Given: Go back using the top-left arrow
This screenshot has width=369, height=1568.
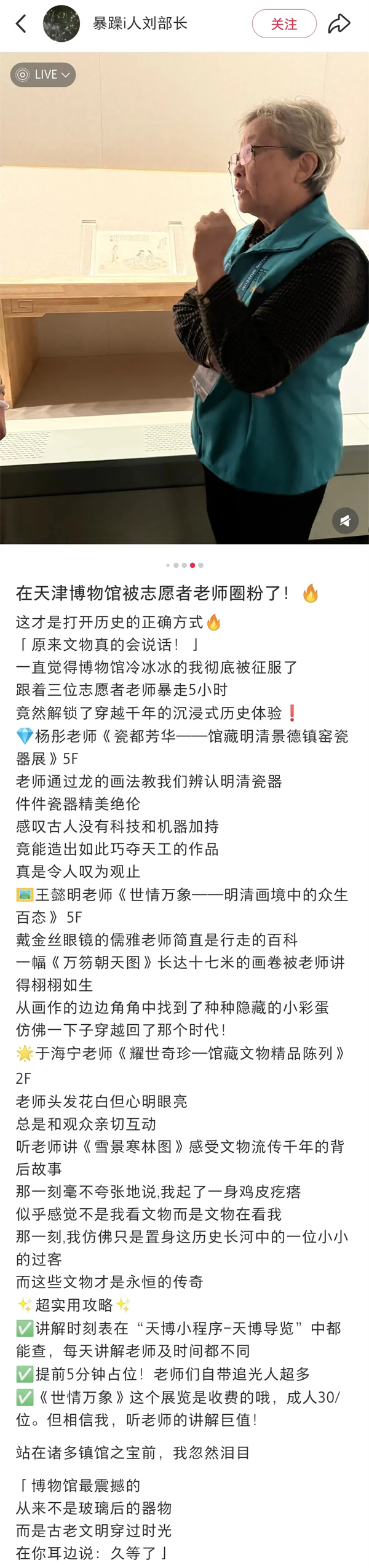Looking at the screenshot, I should click(x=21, y=24).
